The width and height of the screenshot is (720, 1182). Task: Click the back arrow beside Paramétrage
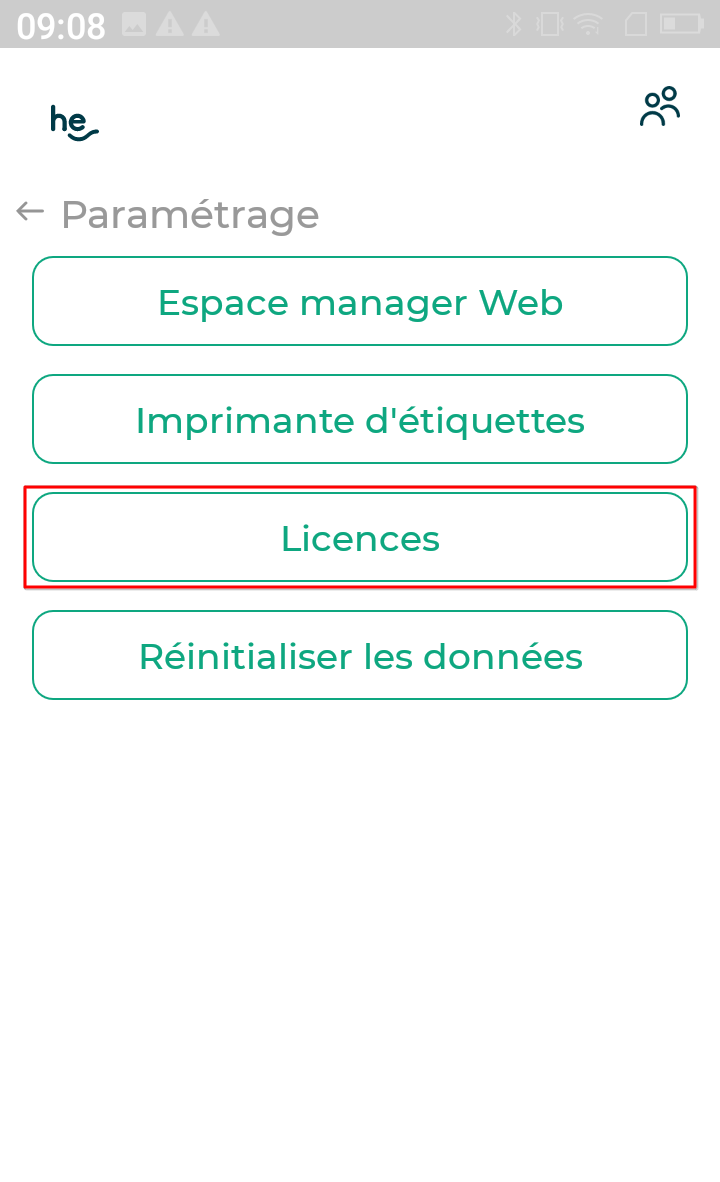(x=29, y=211)
